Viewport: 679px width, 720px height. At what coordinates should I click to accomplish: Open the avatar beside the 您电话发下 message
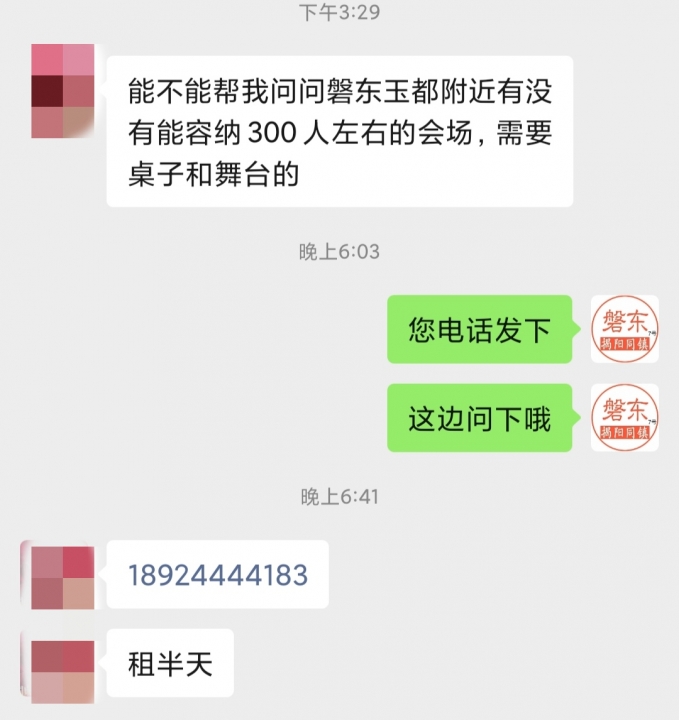tap(624, 329)
